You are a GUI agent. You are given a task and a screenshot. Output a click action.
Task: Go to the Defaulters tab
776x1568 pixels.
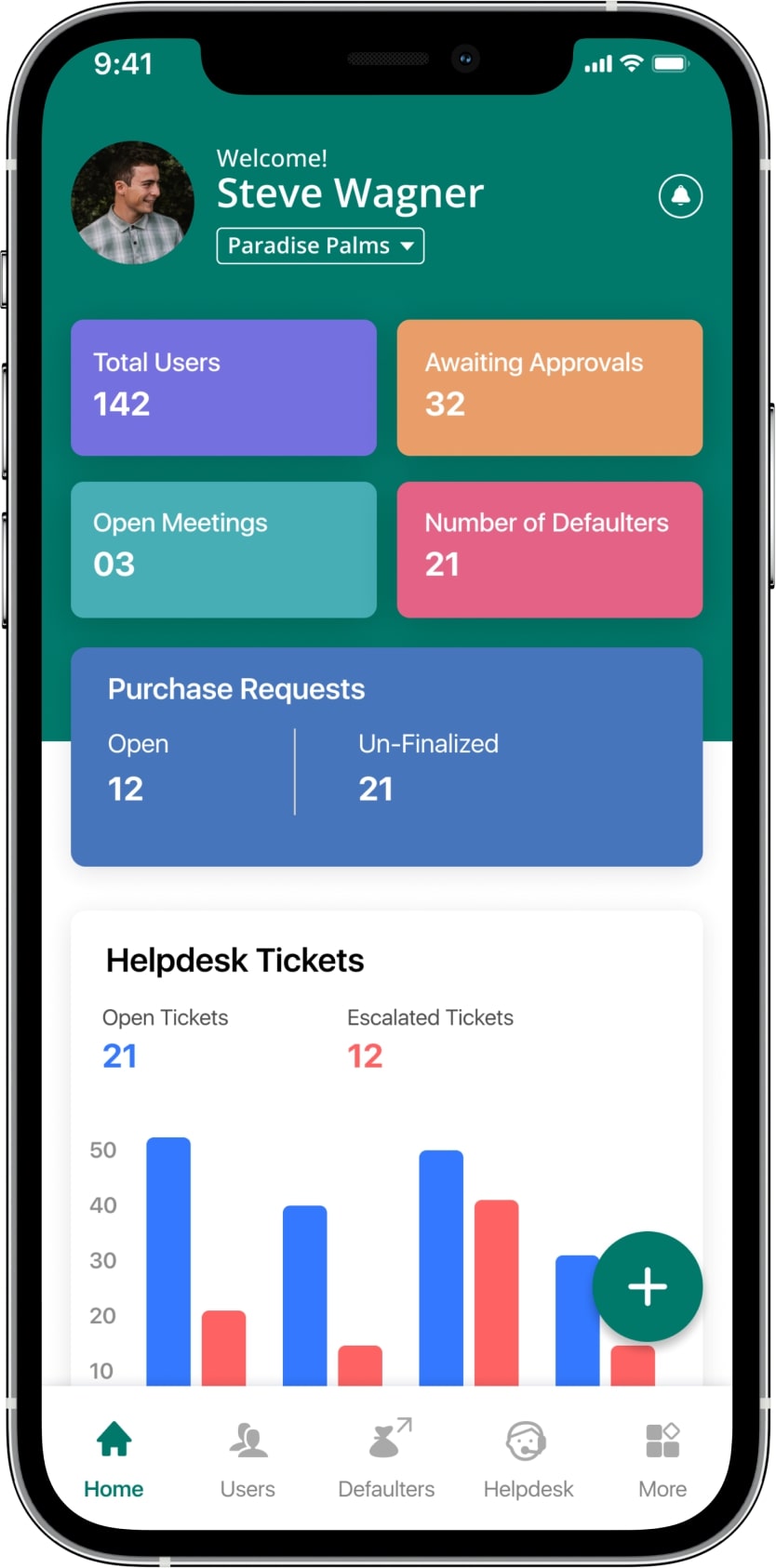tap(386, 1458)
